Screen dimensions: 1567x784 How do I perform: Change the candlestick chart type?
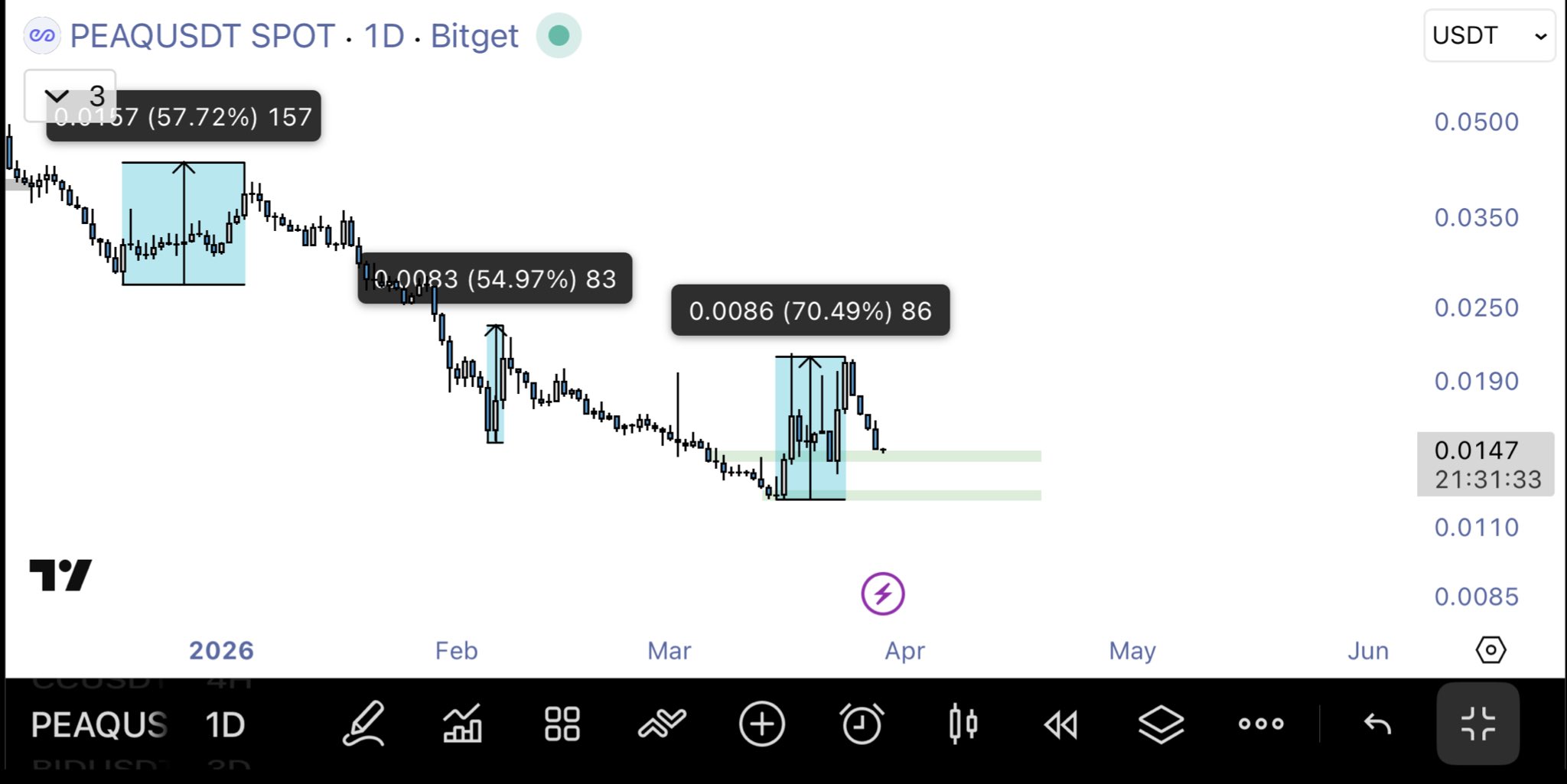(x=963, y=724)
